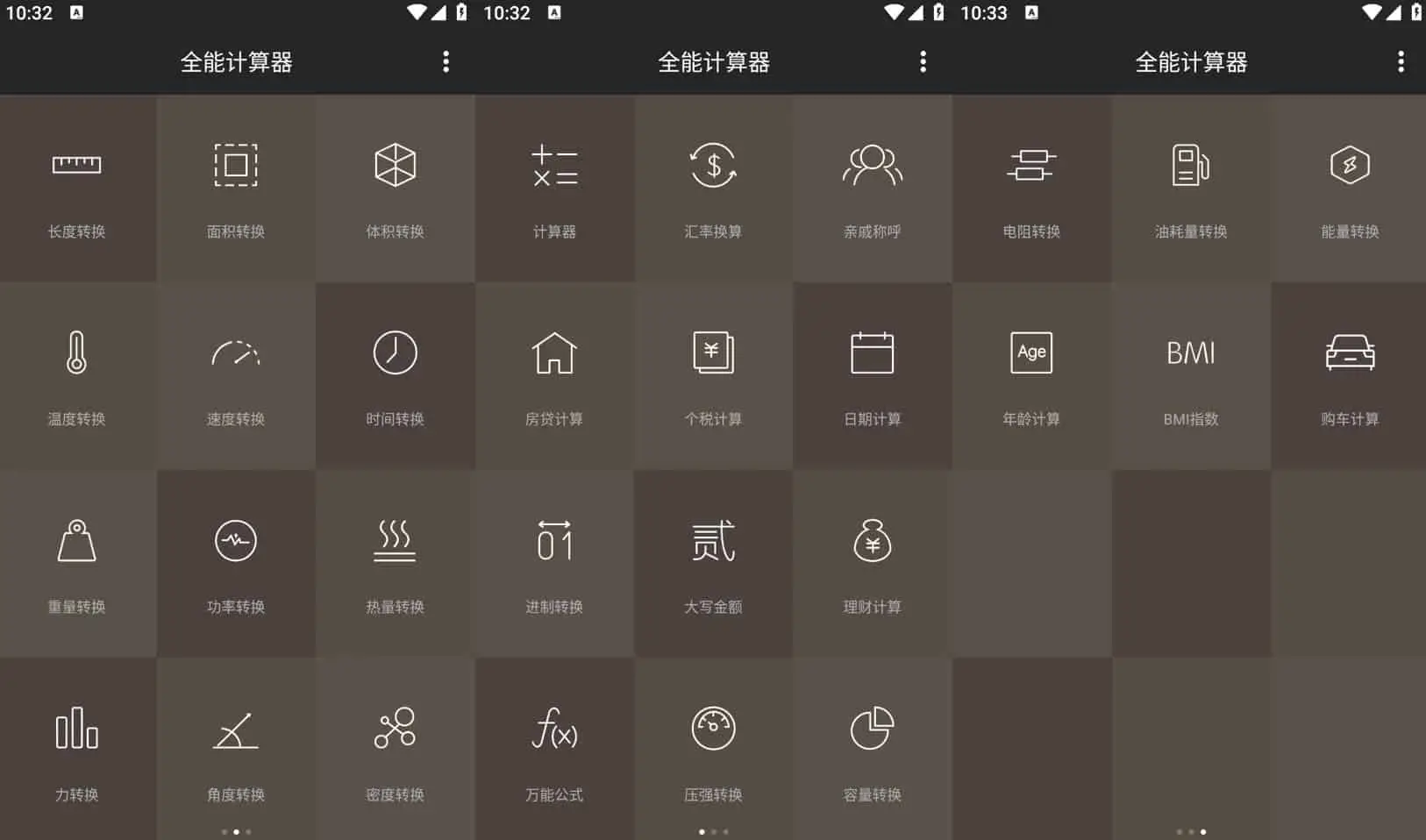Open 万能公式 universal formula

coord(554,751)
